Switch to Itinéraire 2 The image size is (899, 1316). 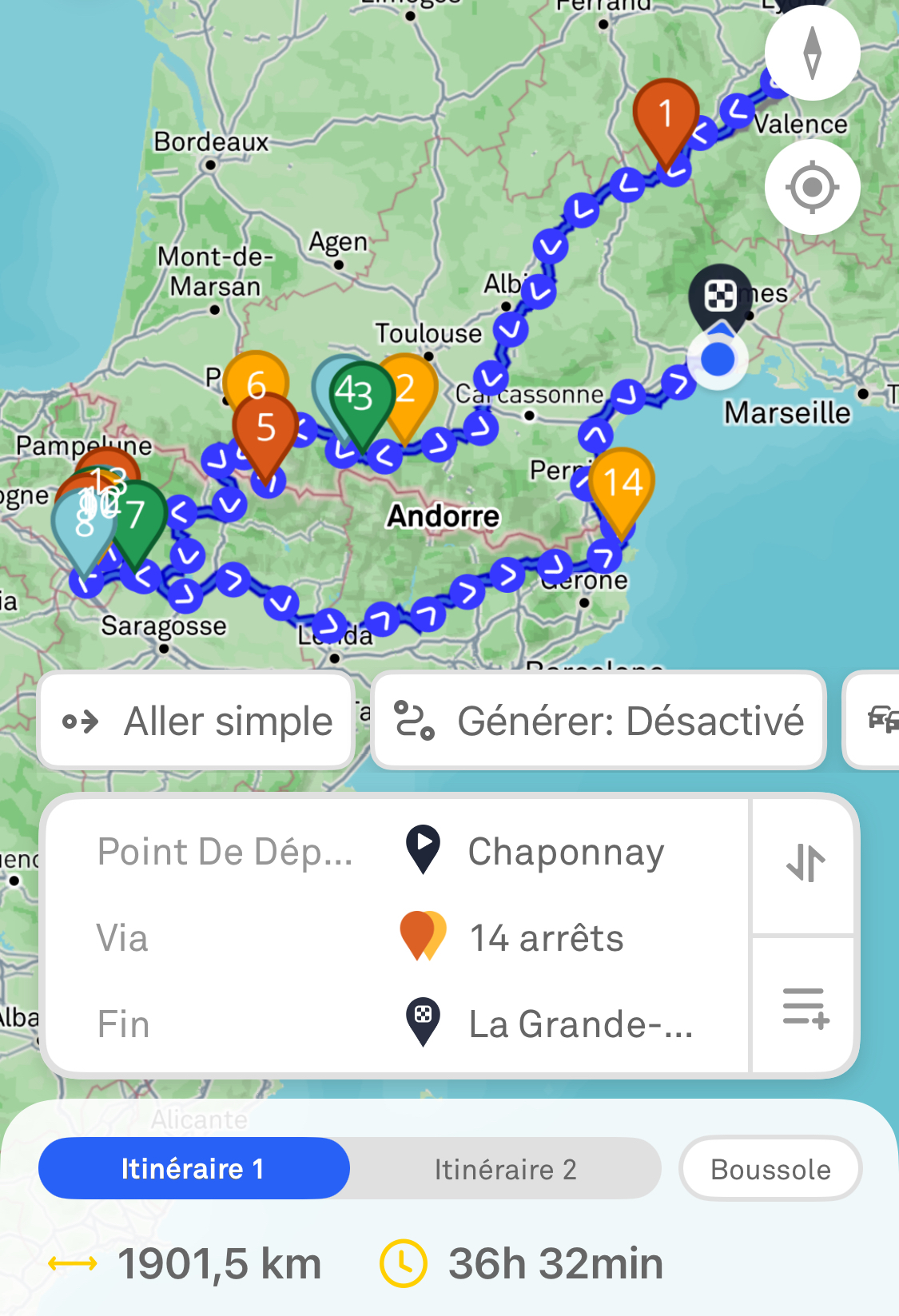pyautogui.click(x=505, y=1169)
